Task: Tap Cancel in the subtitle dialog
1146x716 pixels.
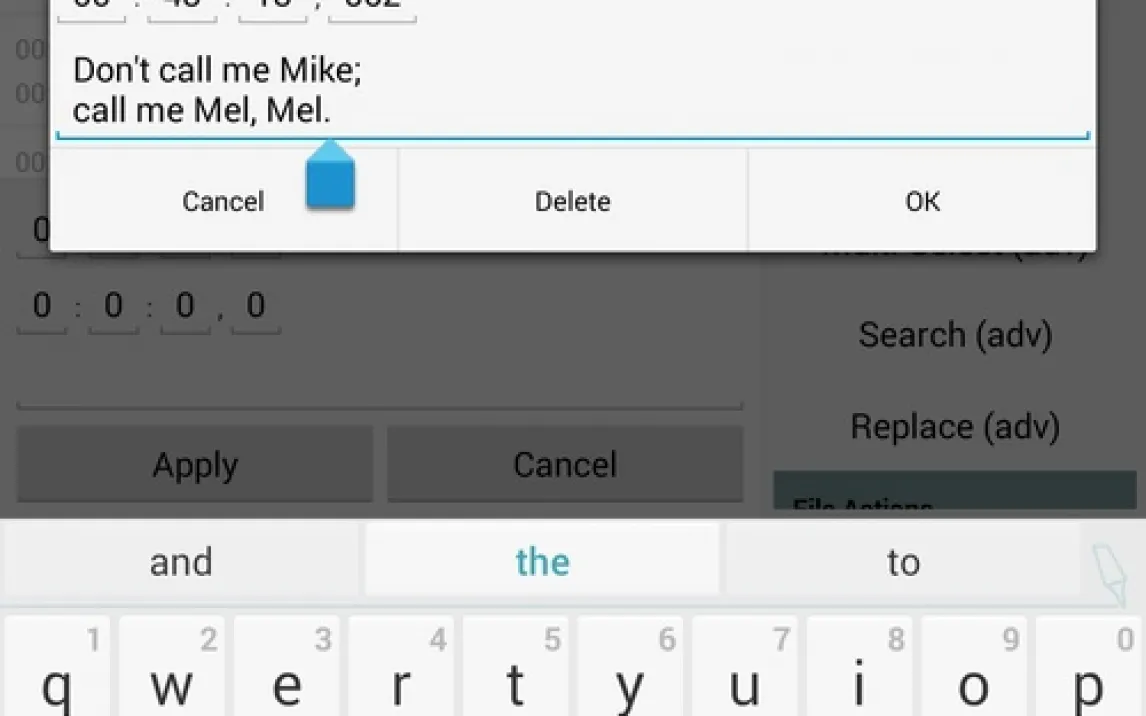Action: 223,201
